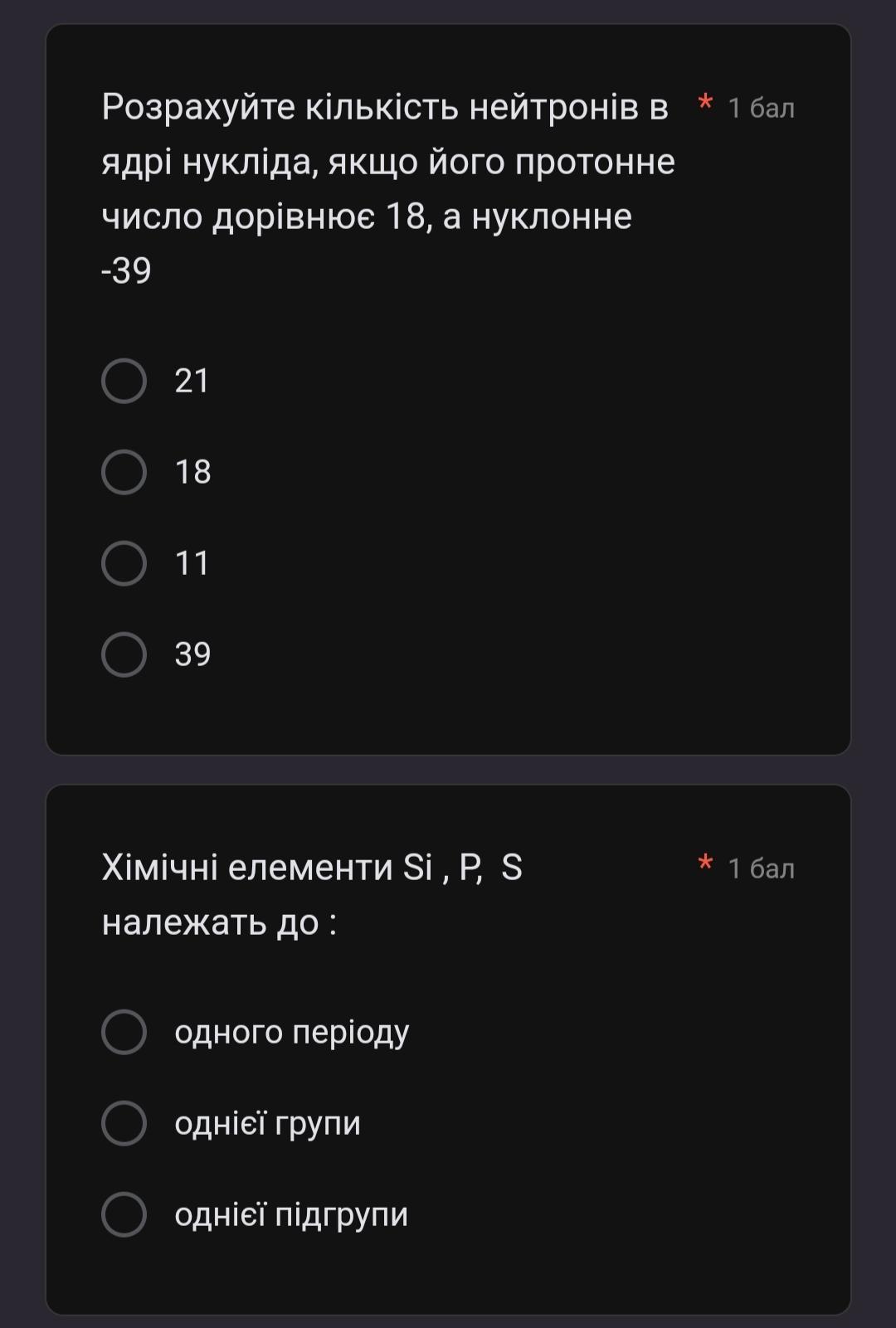Pick the 'однієї підгрупи' option

click(x=124, y=1215)
